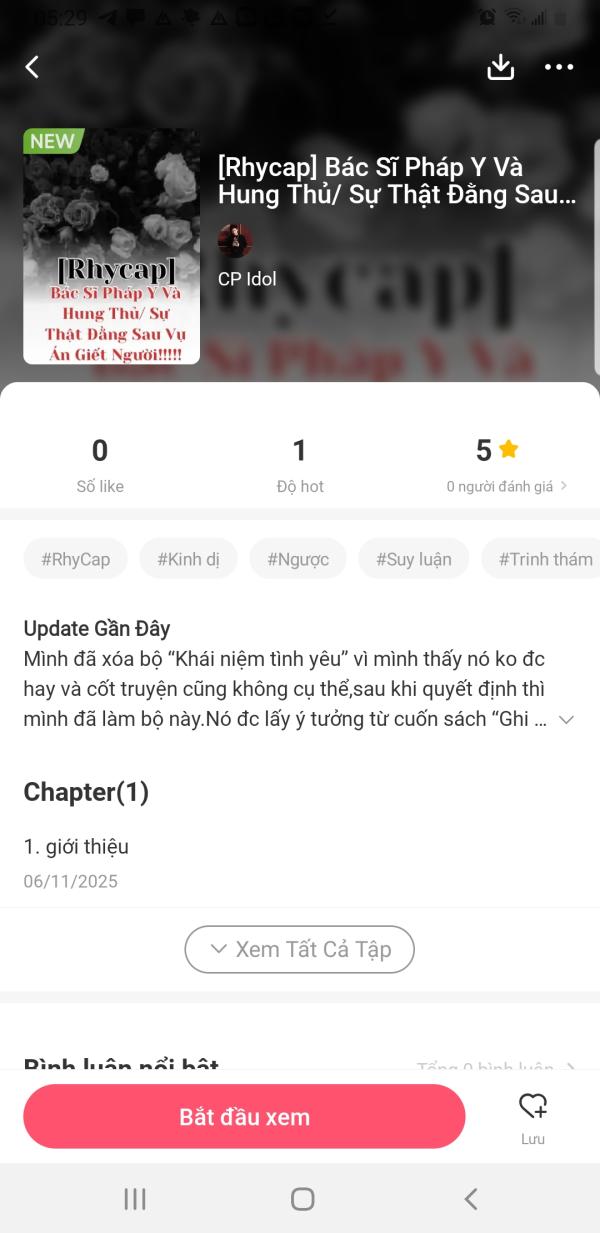Viewport: 600px width, 1233px height.
Task: Select the #RhyCap tag chip
Action: pyautogui.click(x=75, y=559)
